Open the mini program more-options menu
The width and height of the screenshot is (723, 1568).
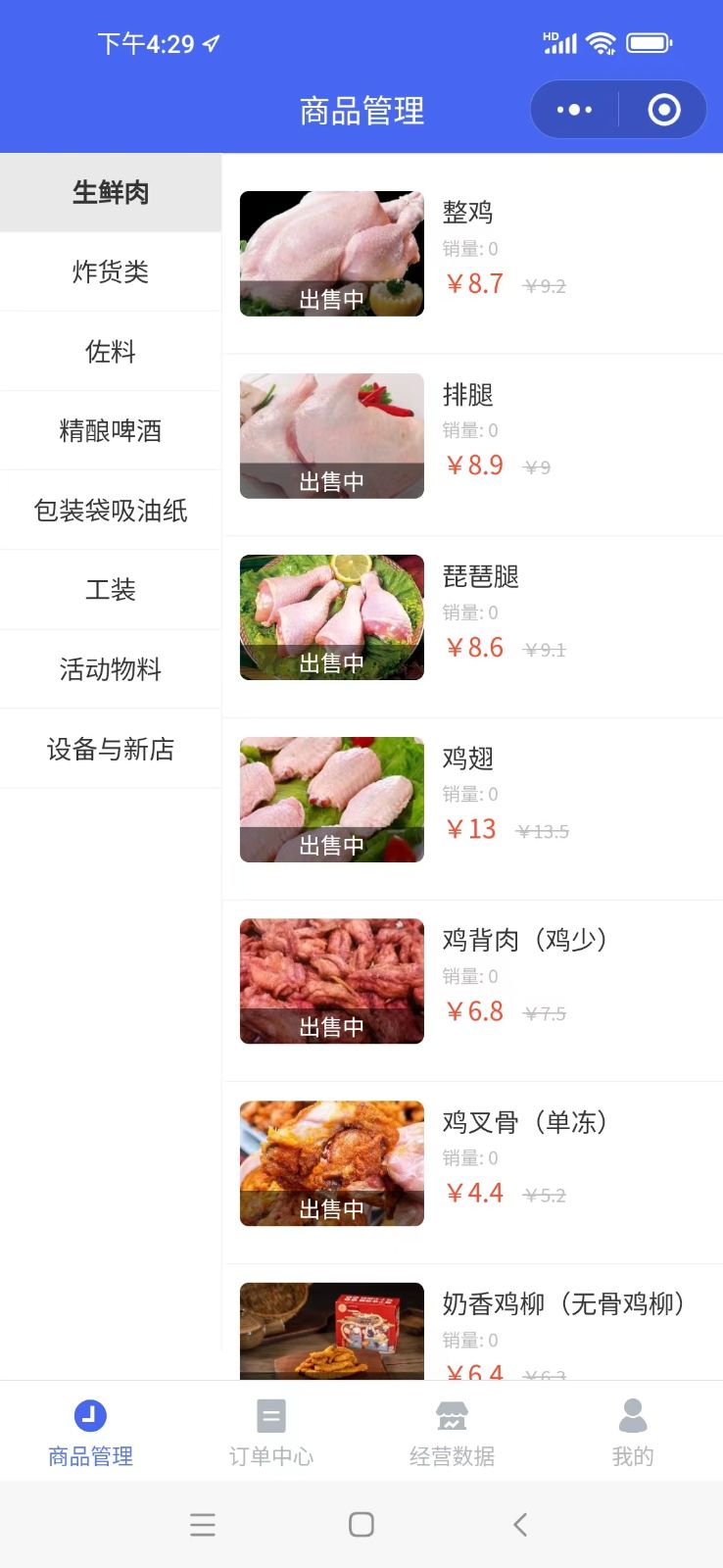point(574,110)
